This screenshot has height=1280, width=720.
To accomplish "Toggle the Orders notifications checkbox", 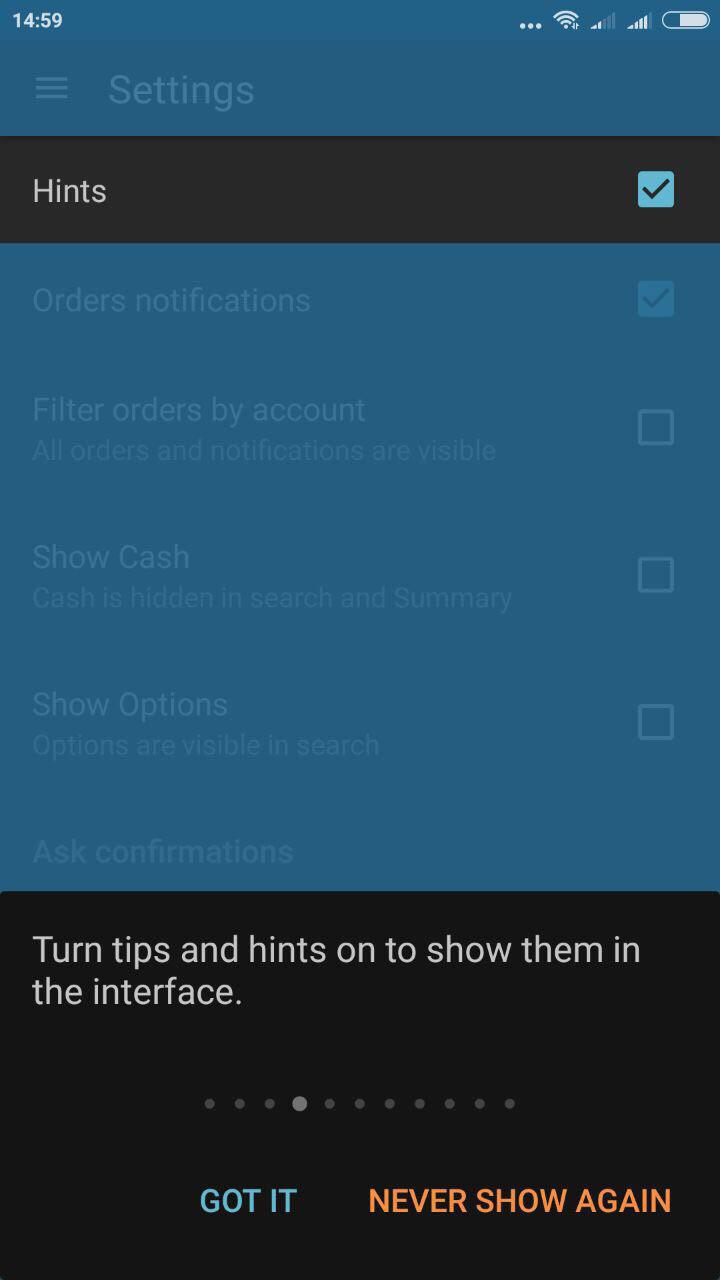I will (656, 299).
